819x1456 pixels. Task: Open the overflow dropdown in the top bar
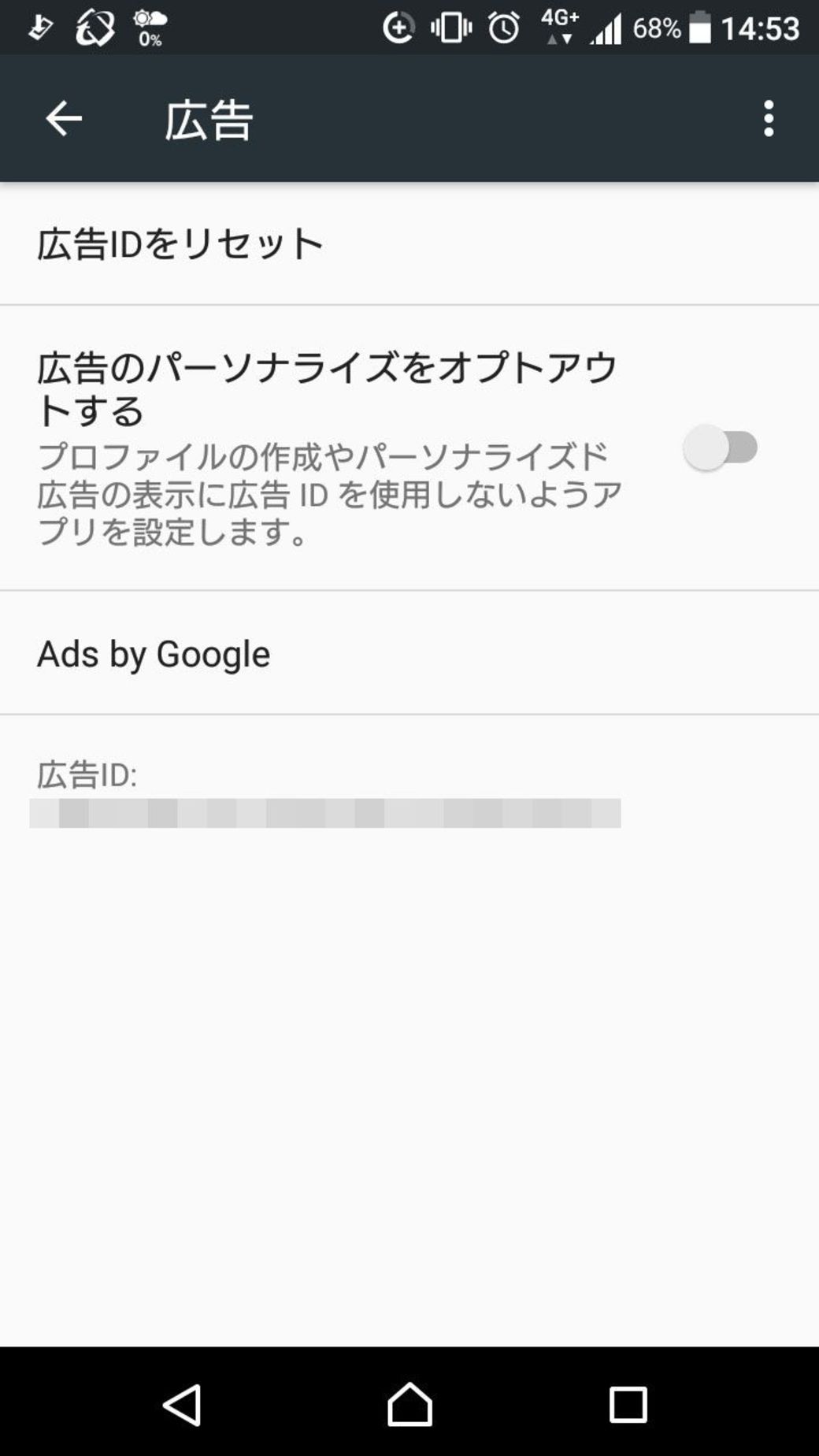[770, 118]
